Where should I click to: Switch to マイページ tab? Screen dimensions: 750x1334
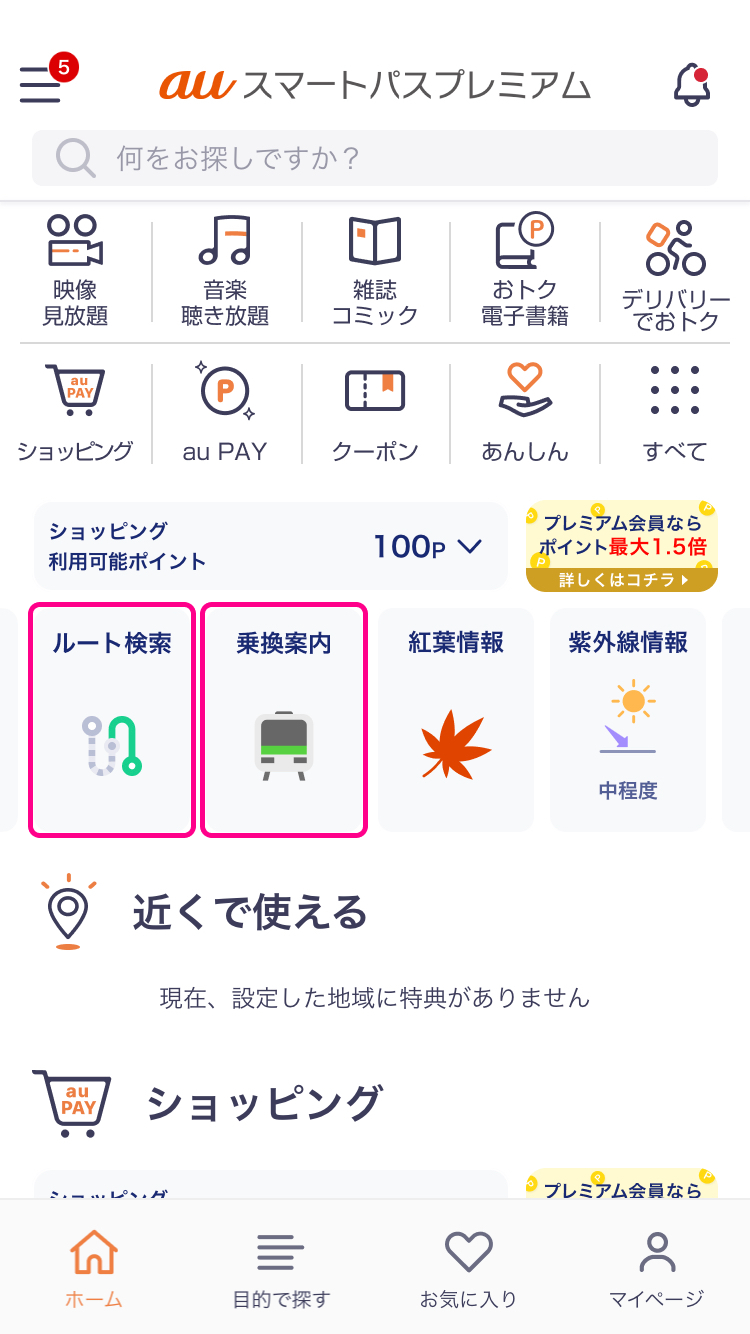pyautogui.click(x=656, y=1270)
